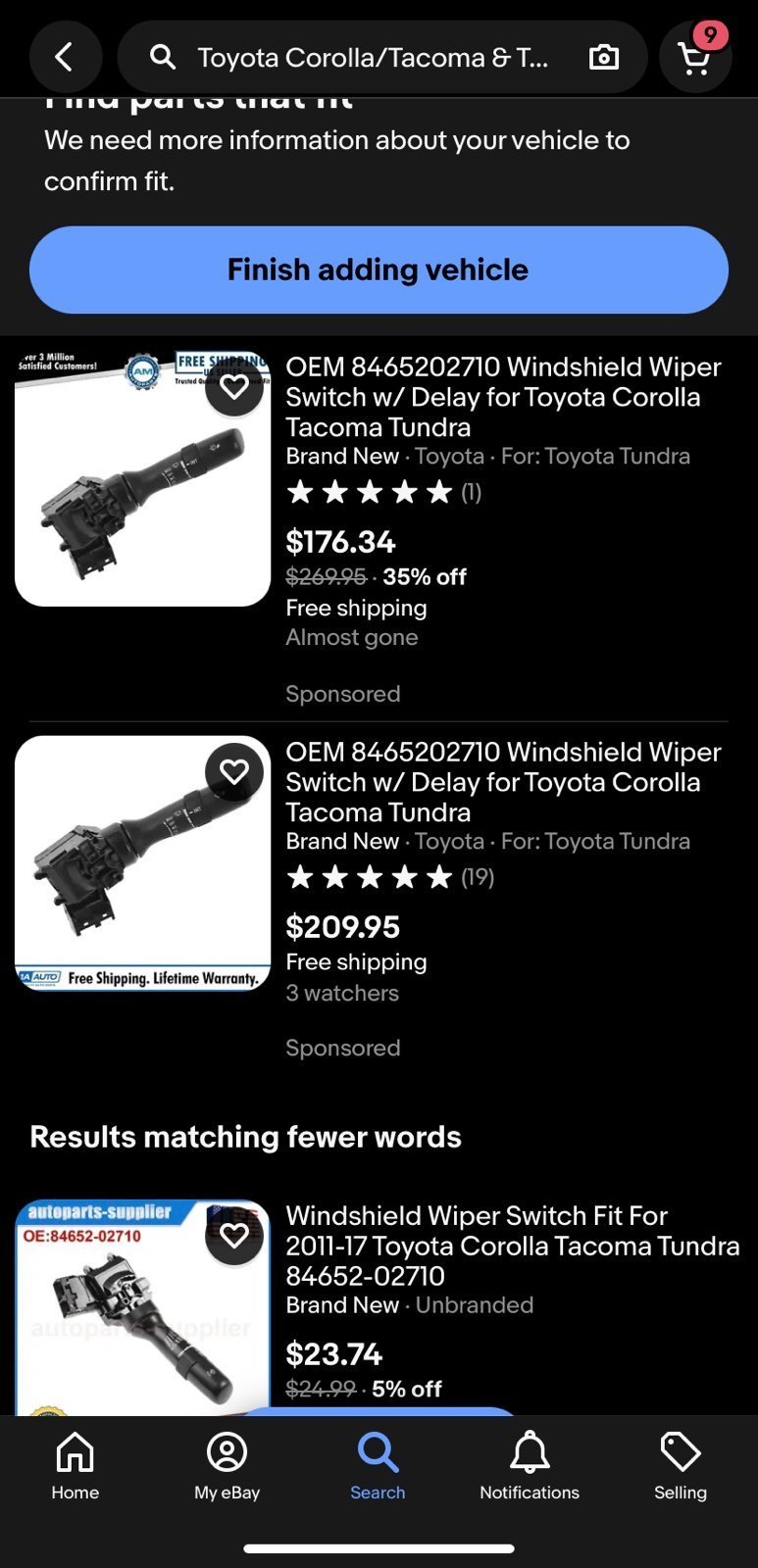Open the Notifications tab
The width and height of the screenshot is (758, 1568).
point(530,1466)
